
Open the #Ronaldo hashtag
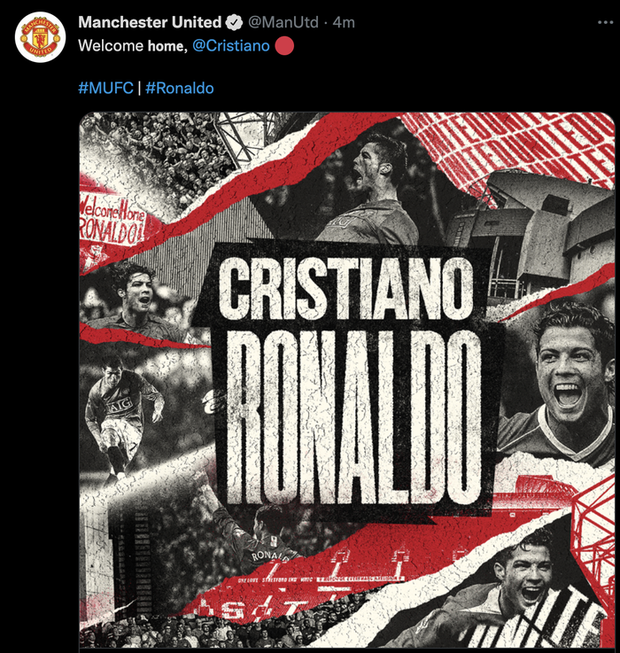(x=179, y=88)
